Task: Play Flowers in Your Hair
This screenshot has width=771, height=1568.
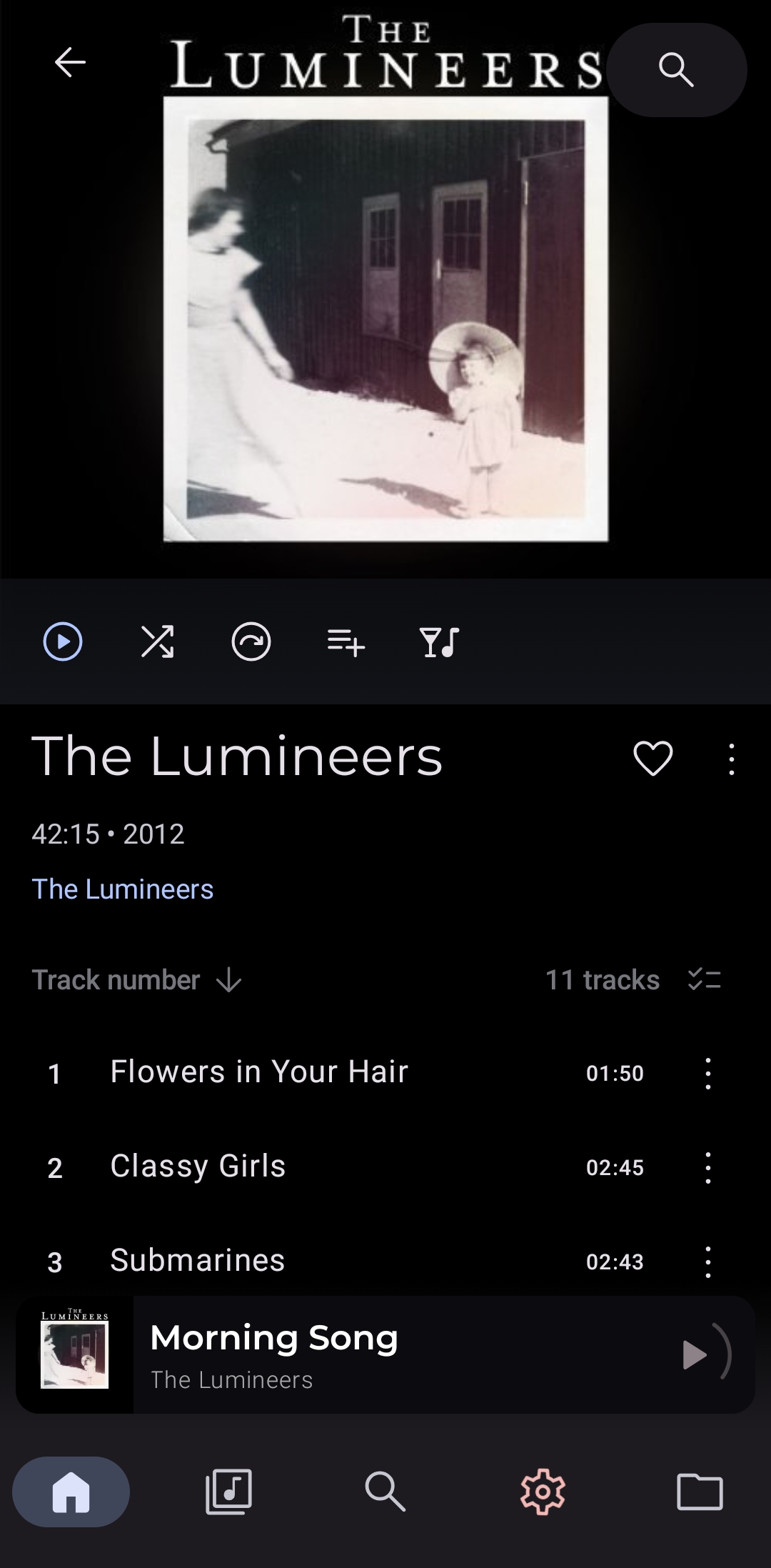Action: [x=258, y=1072]
